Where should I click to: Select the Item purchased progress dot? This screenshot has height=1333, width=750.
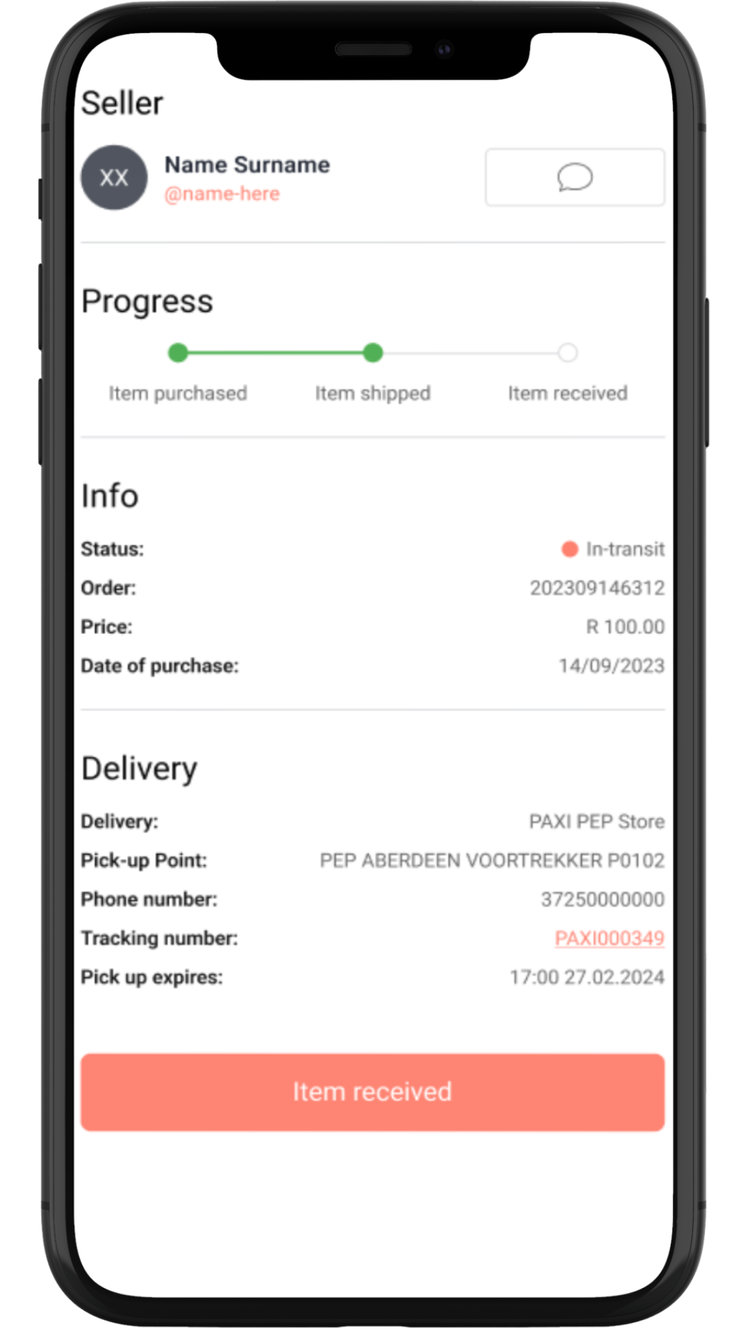[x=177, y=353]
